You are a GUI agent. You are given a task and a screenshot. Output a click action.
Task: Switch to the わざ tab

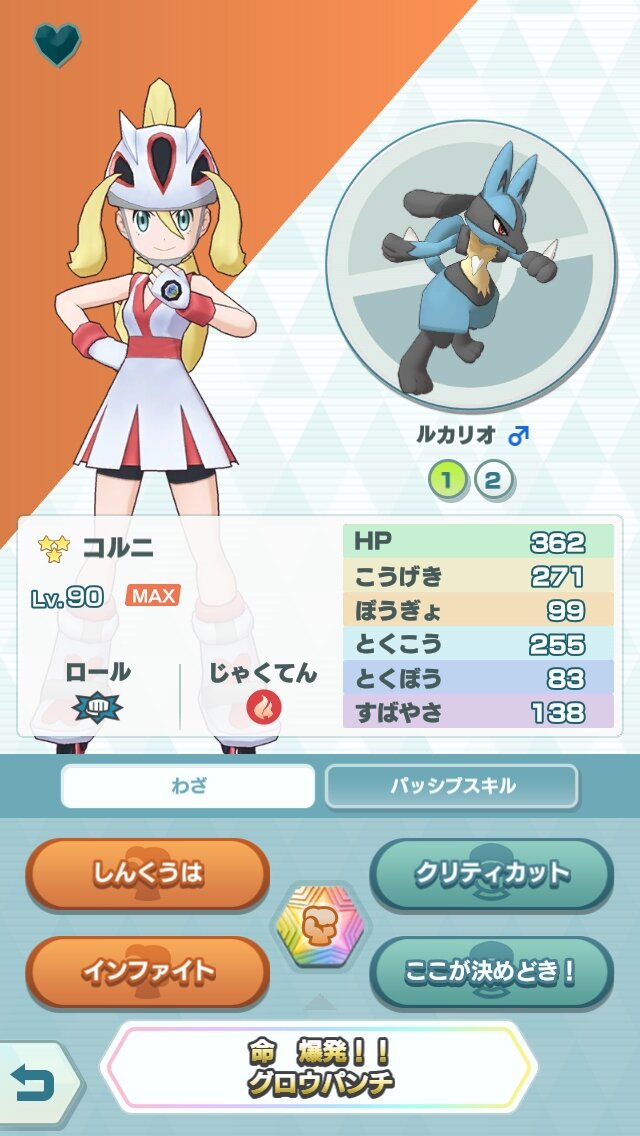tap(188, 786)
